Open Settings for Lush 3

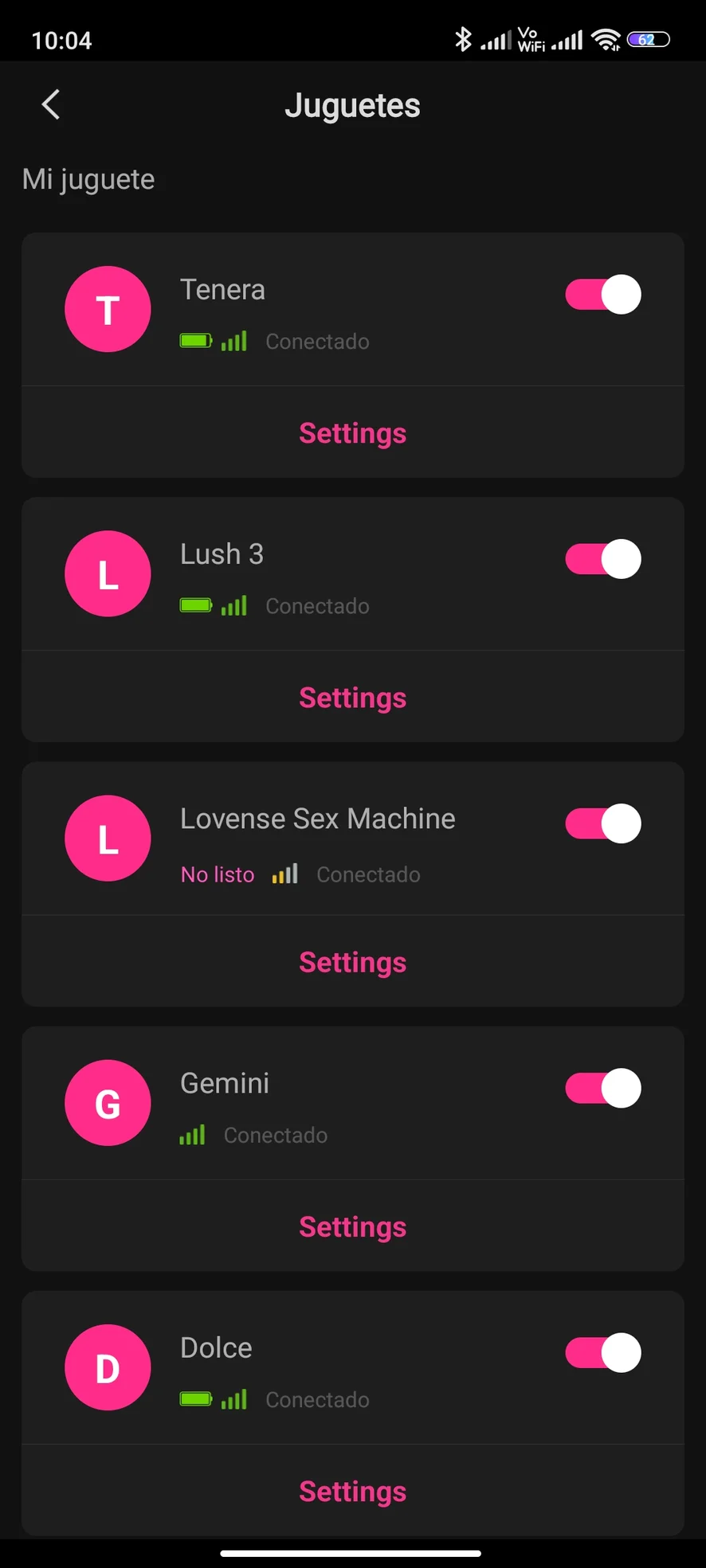pos(352,698)
